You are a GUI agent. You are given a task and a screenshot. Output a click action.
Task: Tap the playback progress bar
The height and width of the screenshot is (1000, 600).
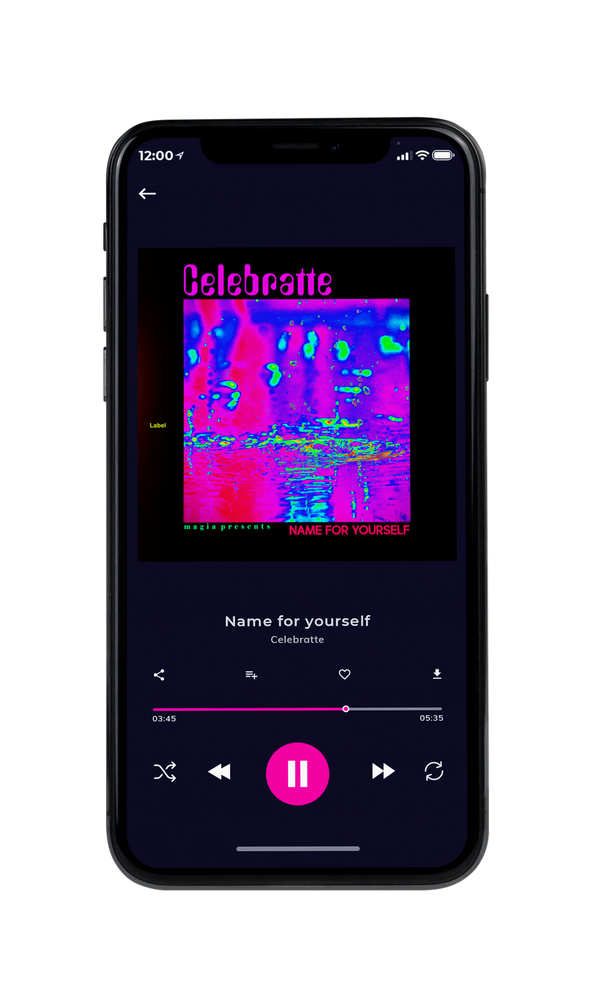[x=297, y=709]
